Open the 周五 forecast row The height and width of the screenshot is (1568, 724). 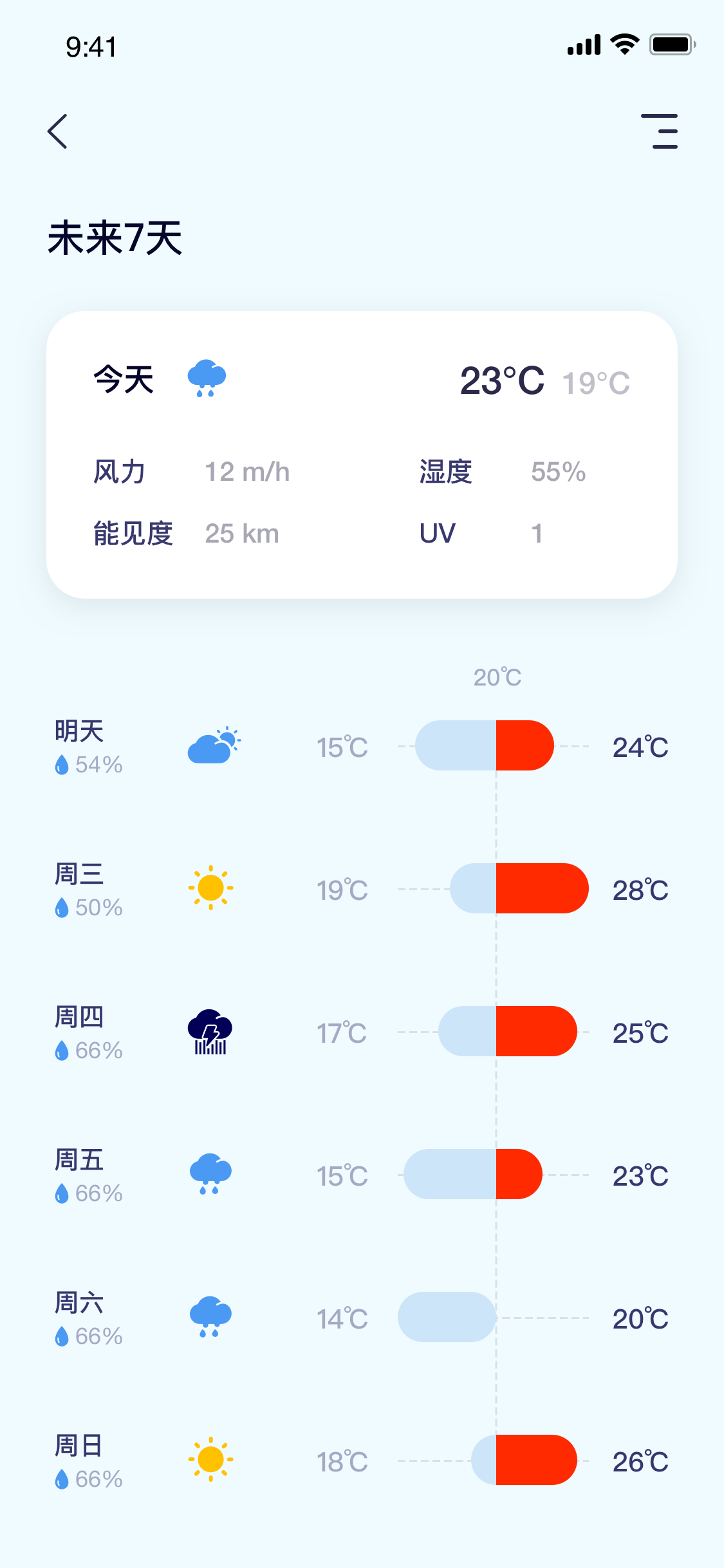362,1175
